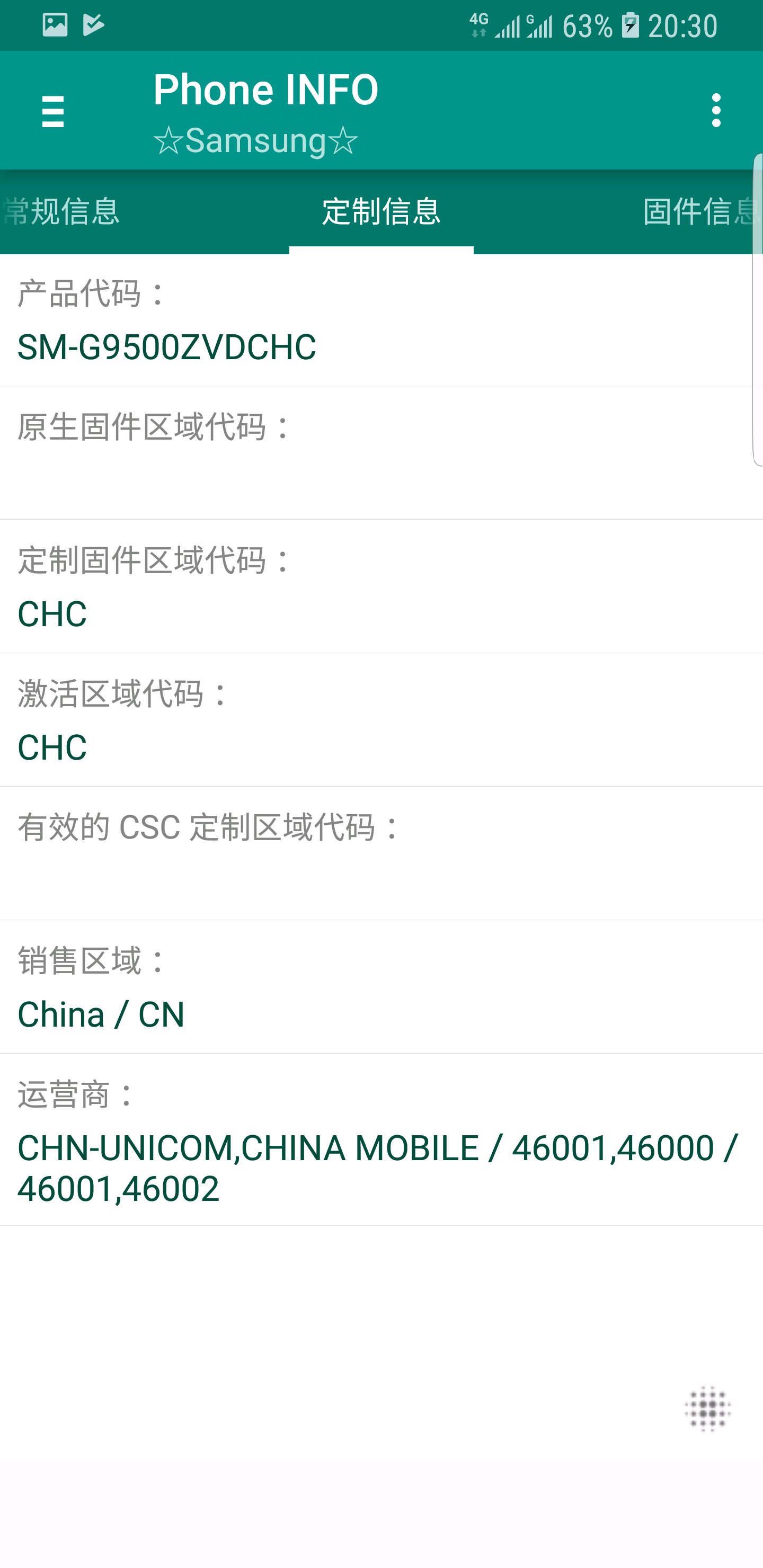763x1568 pixels.
Task: Open the overflow menu
Action: [x=715, y=111]
